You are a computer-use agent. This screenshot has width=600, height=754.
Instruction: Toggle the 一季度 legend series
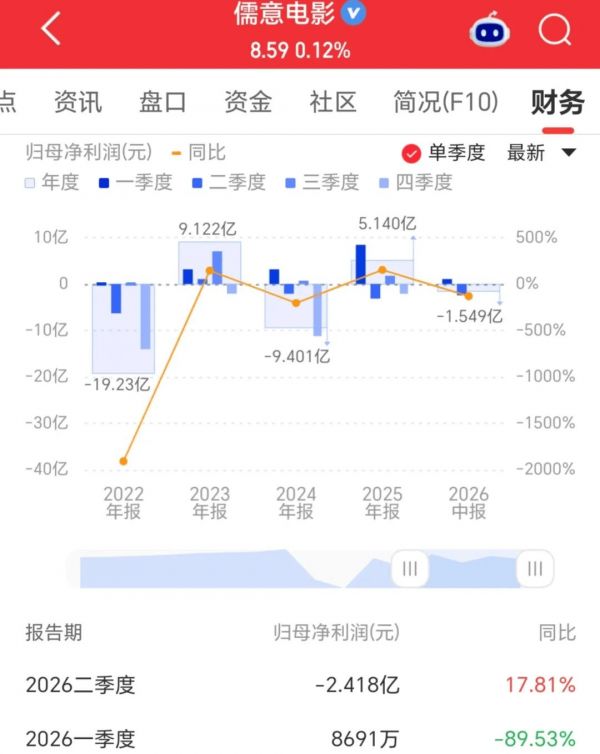point(135,183)
